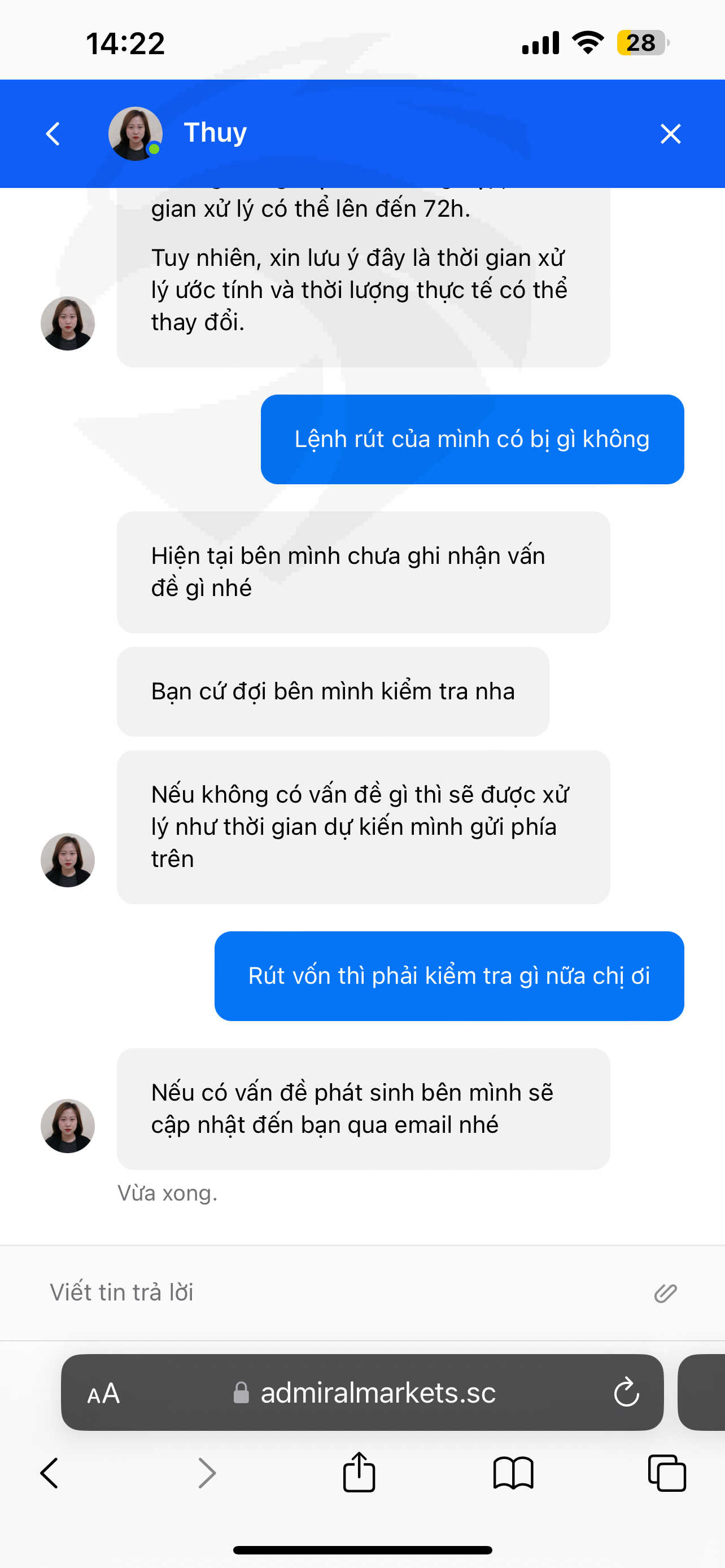Open Safari bookmarks

(513, 1473)
